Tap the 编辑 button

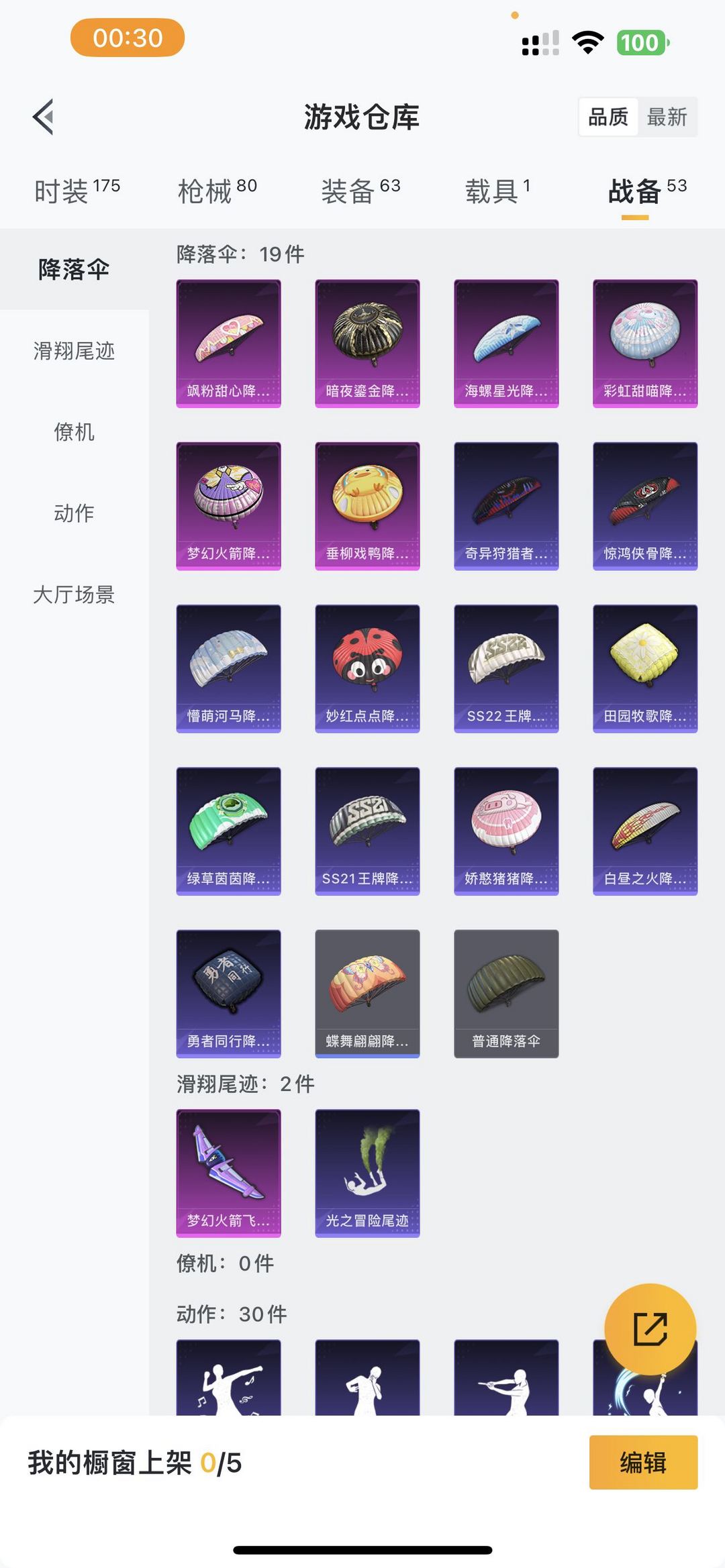click(643, 1462)
